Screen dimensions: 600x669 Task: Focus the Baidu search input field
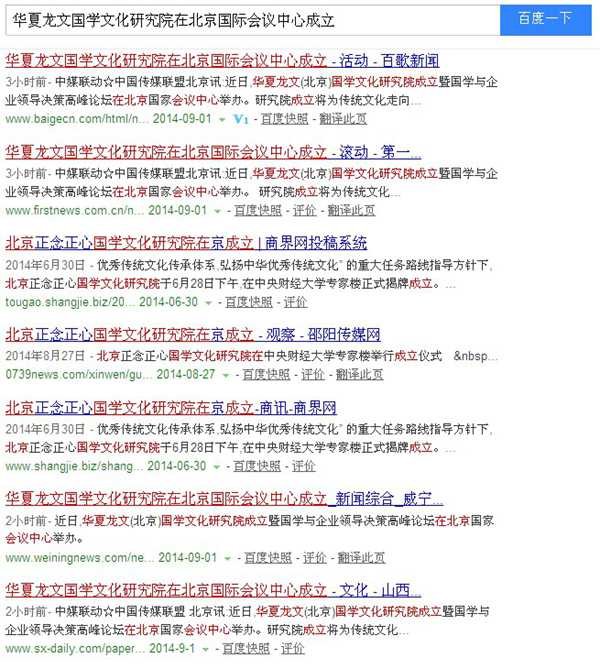click(250, 19)
